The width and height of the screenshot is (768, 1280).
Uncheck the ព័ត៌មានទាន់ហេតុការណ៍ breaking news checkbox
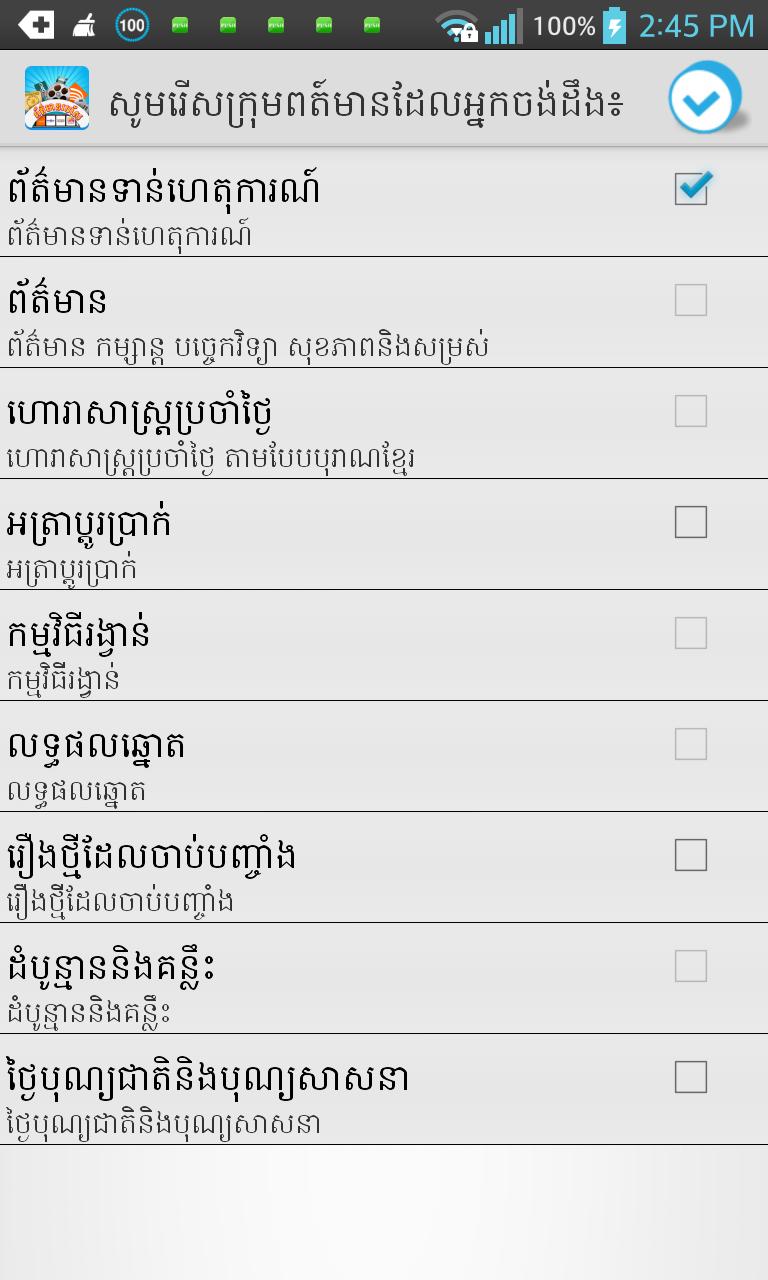click(691, 189)
